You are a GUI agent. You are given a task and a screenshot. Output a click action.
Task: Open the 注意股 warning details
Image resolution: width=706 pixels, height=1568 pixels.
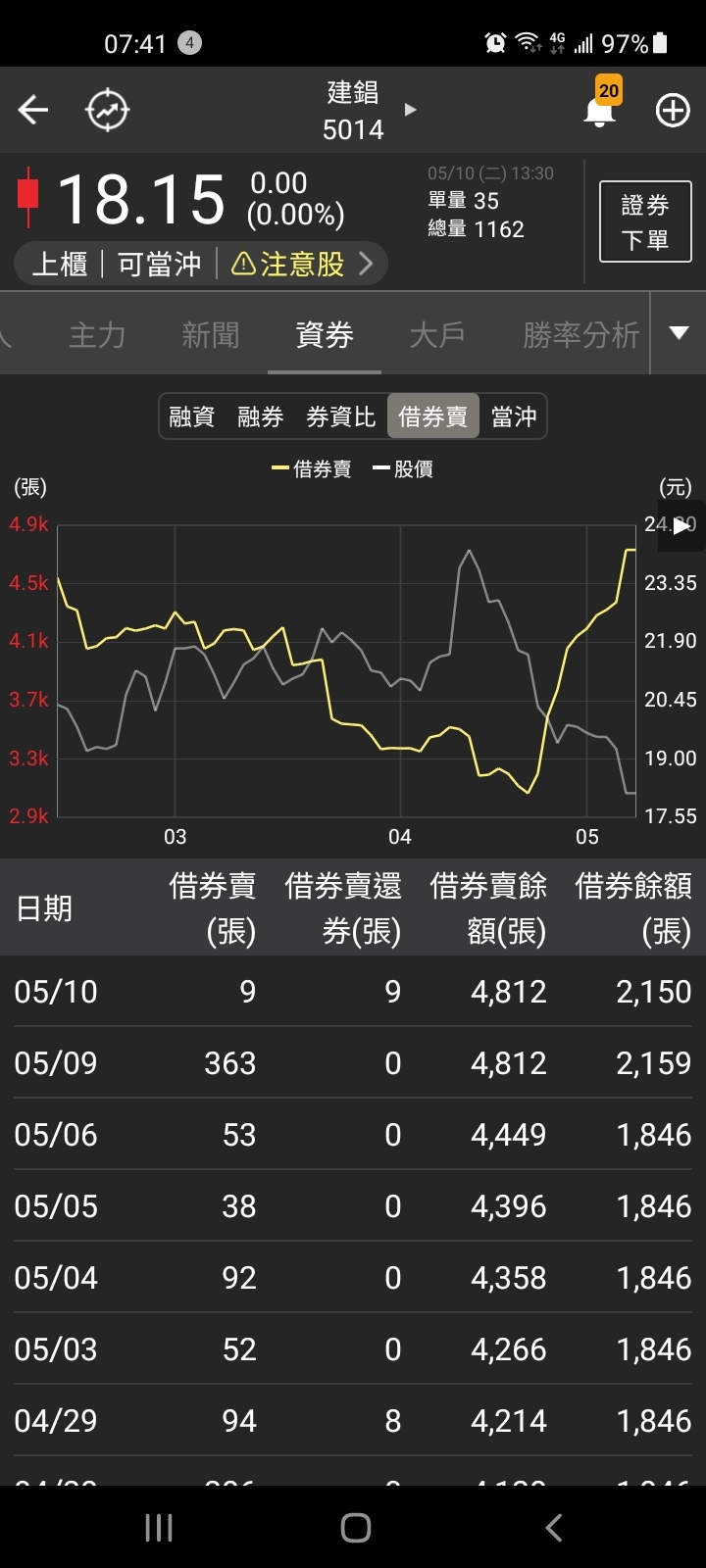302,264
